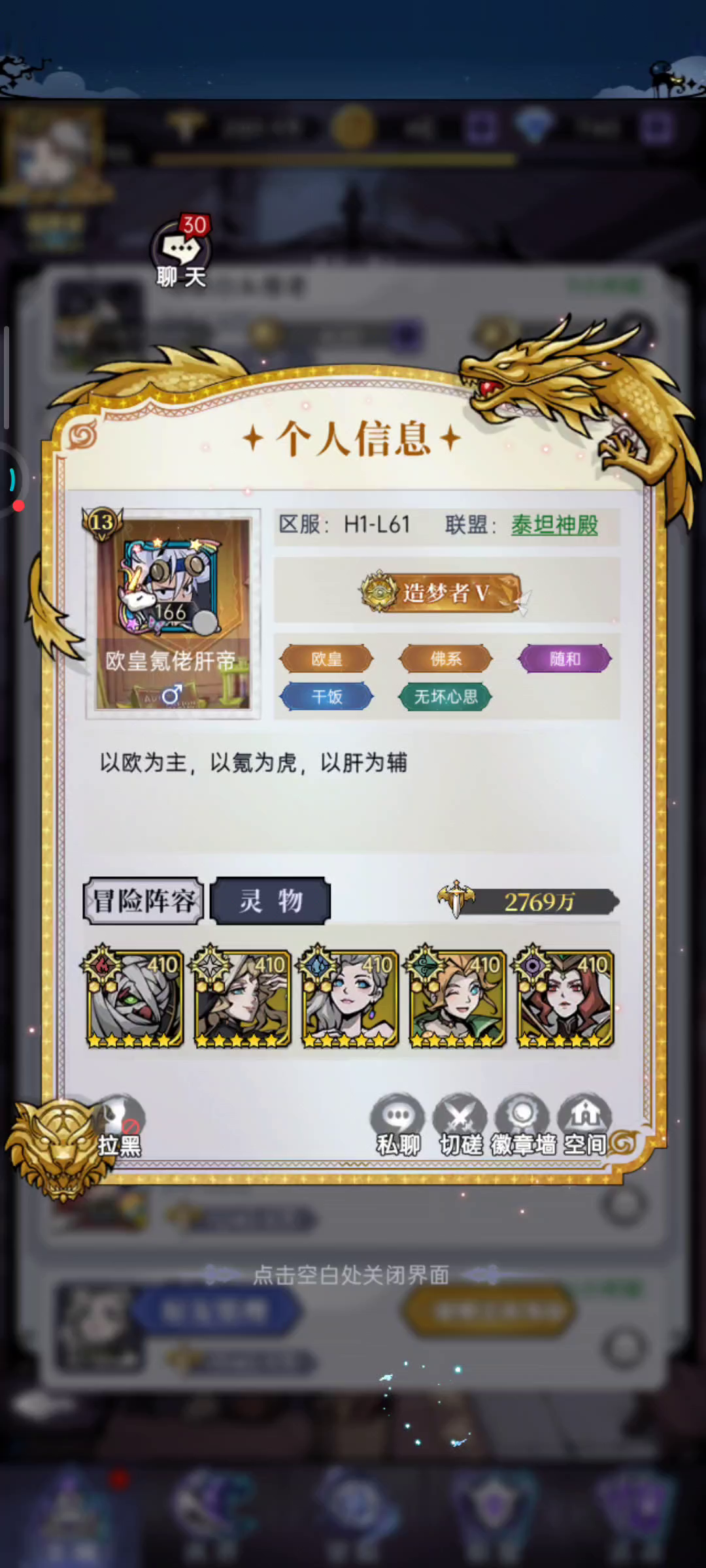
Task: View the red-haired hero card
Action: [x=564, y=997]
